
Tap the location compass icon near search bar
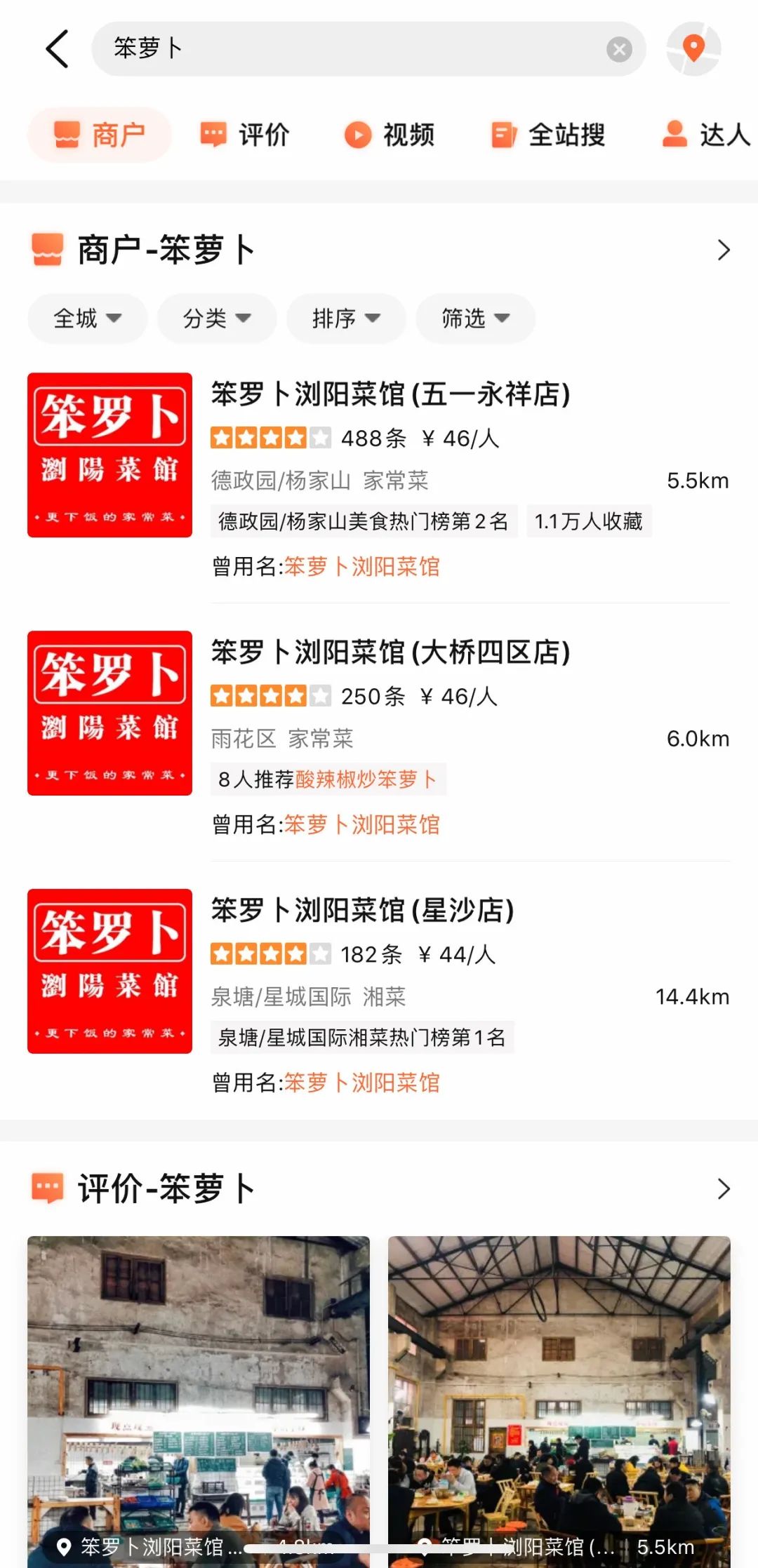pyautogui.click(x=693, y=48)
